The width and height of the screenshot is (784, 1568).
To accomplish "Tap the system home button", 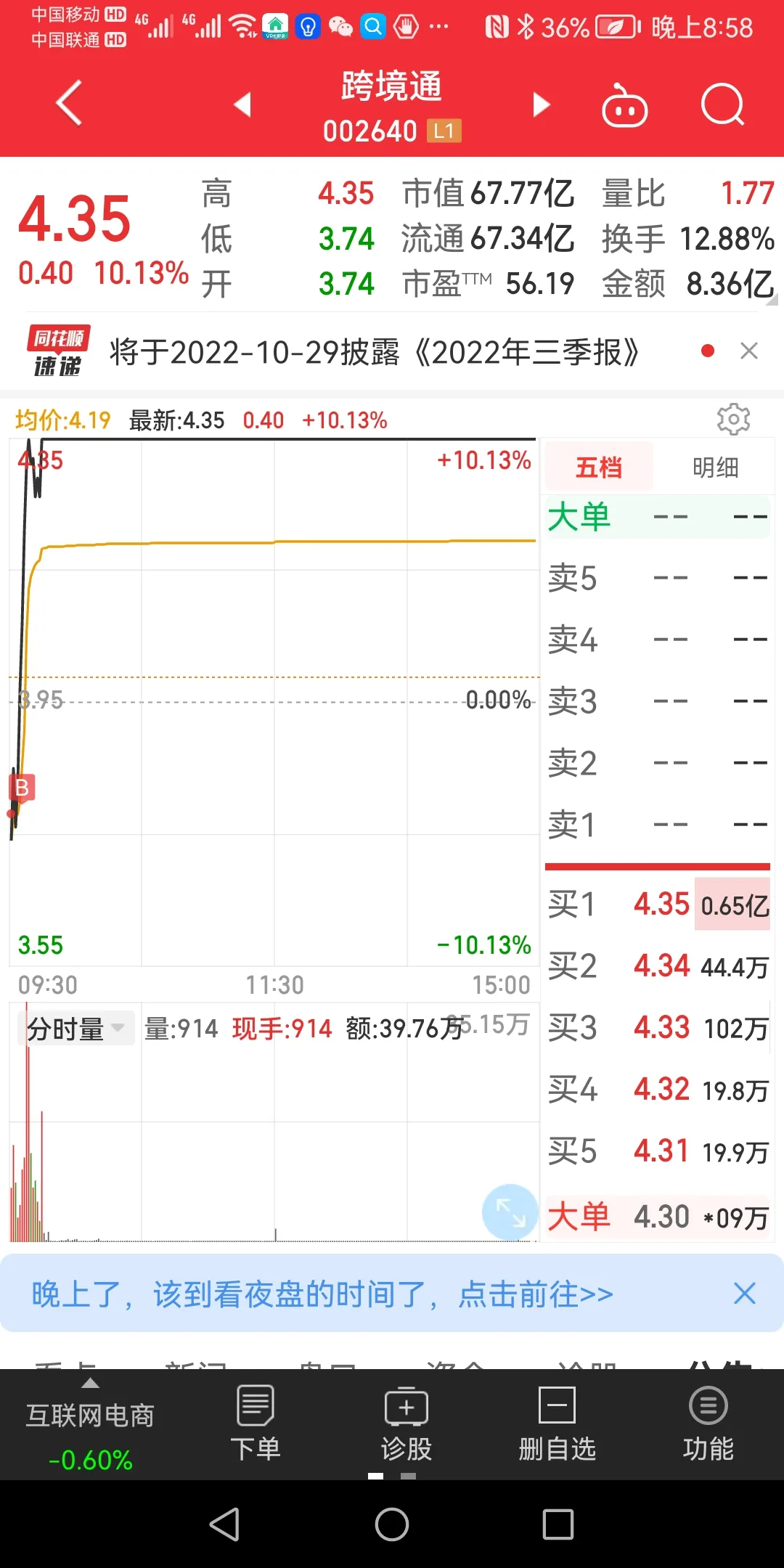I will (392, 1524).
